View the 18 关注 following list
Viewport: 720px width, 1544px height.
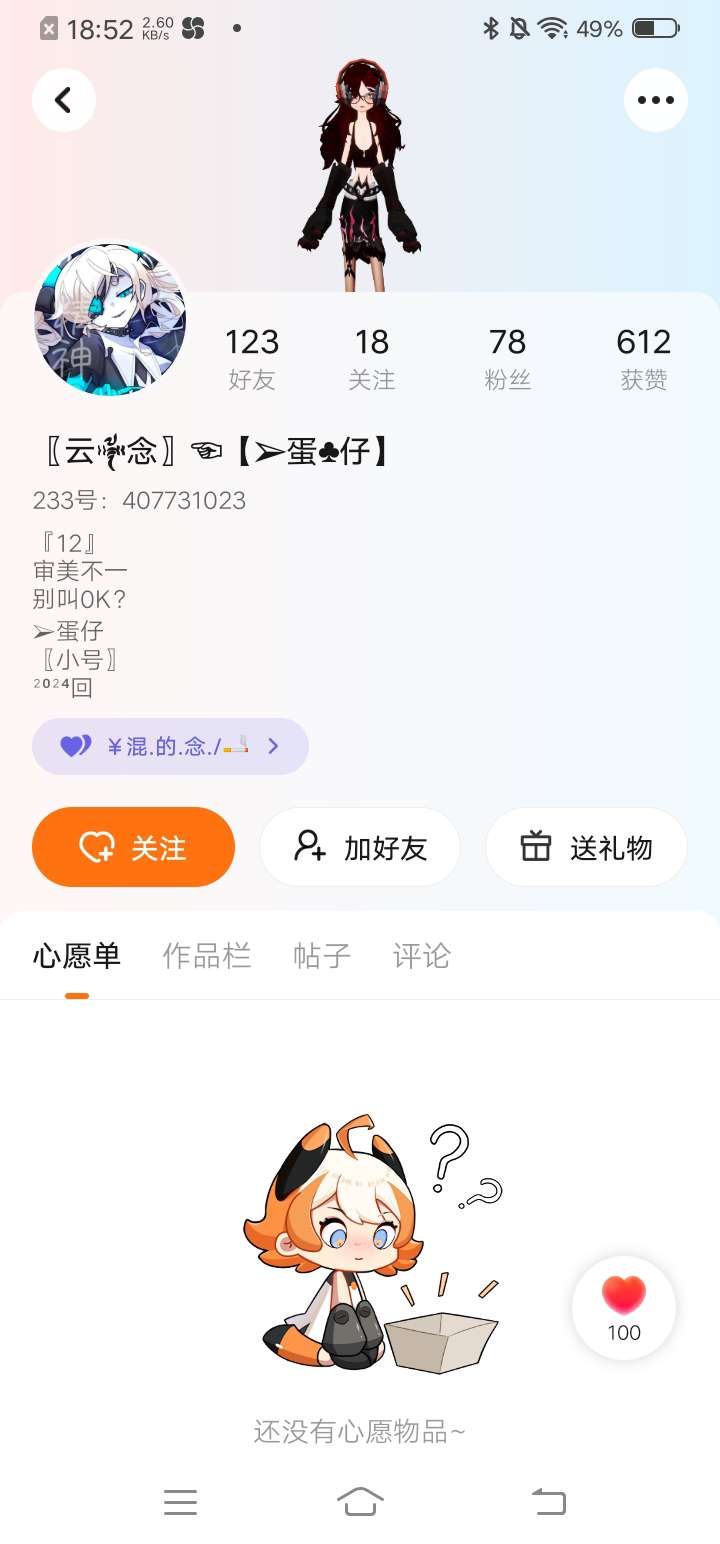coord(371,357)
